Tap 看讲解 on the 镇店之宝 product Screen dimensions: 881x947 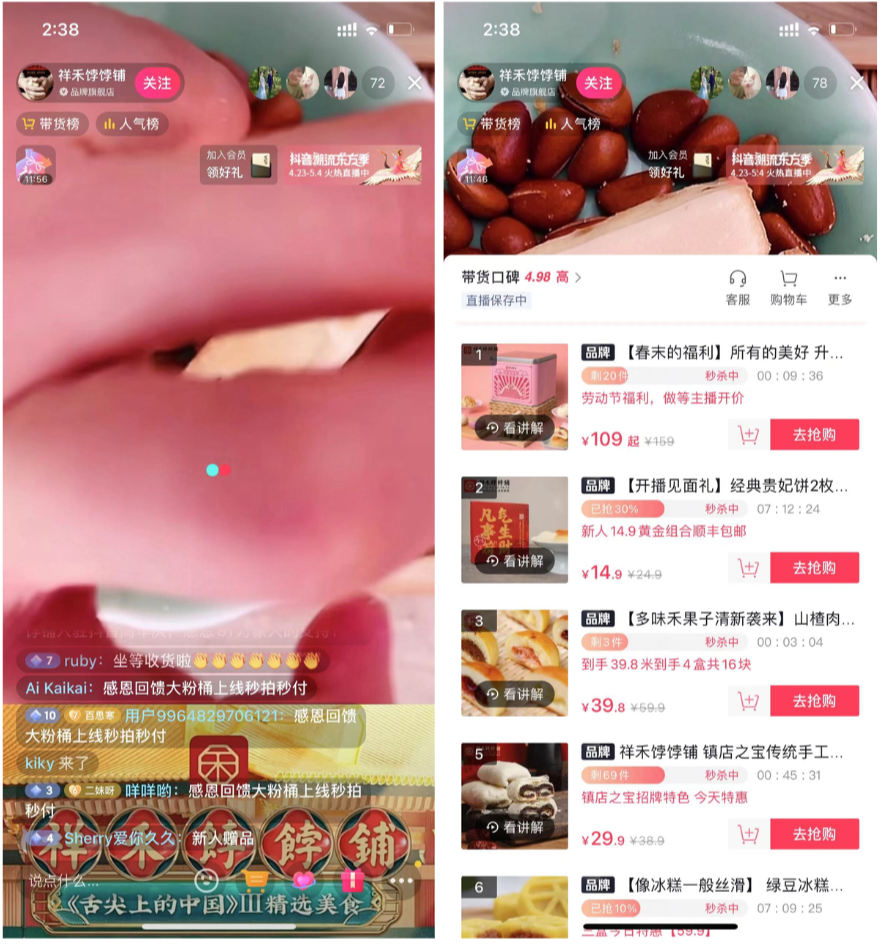click(515, 827)
